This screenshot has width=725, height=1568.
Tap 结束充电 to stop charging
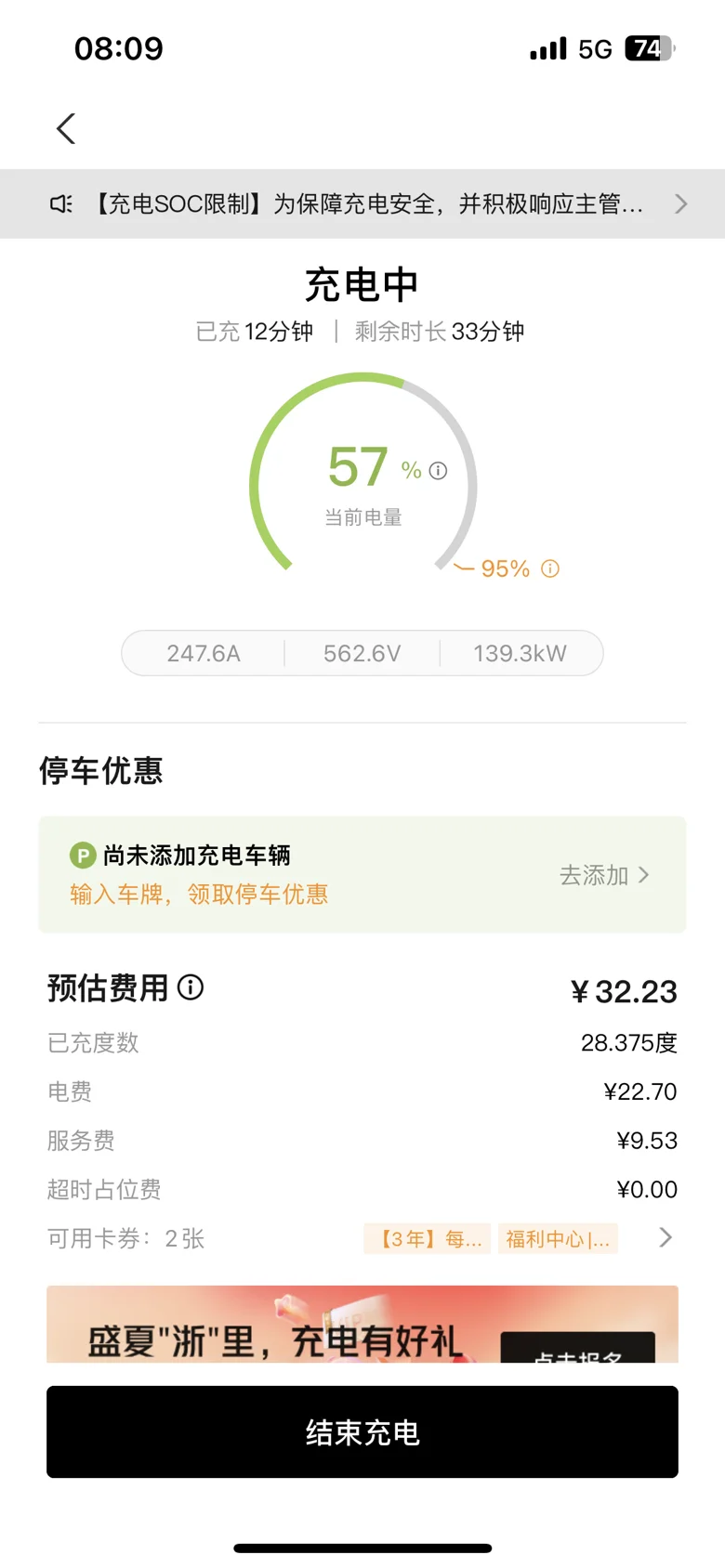[362, 1431]
